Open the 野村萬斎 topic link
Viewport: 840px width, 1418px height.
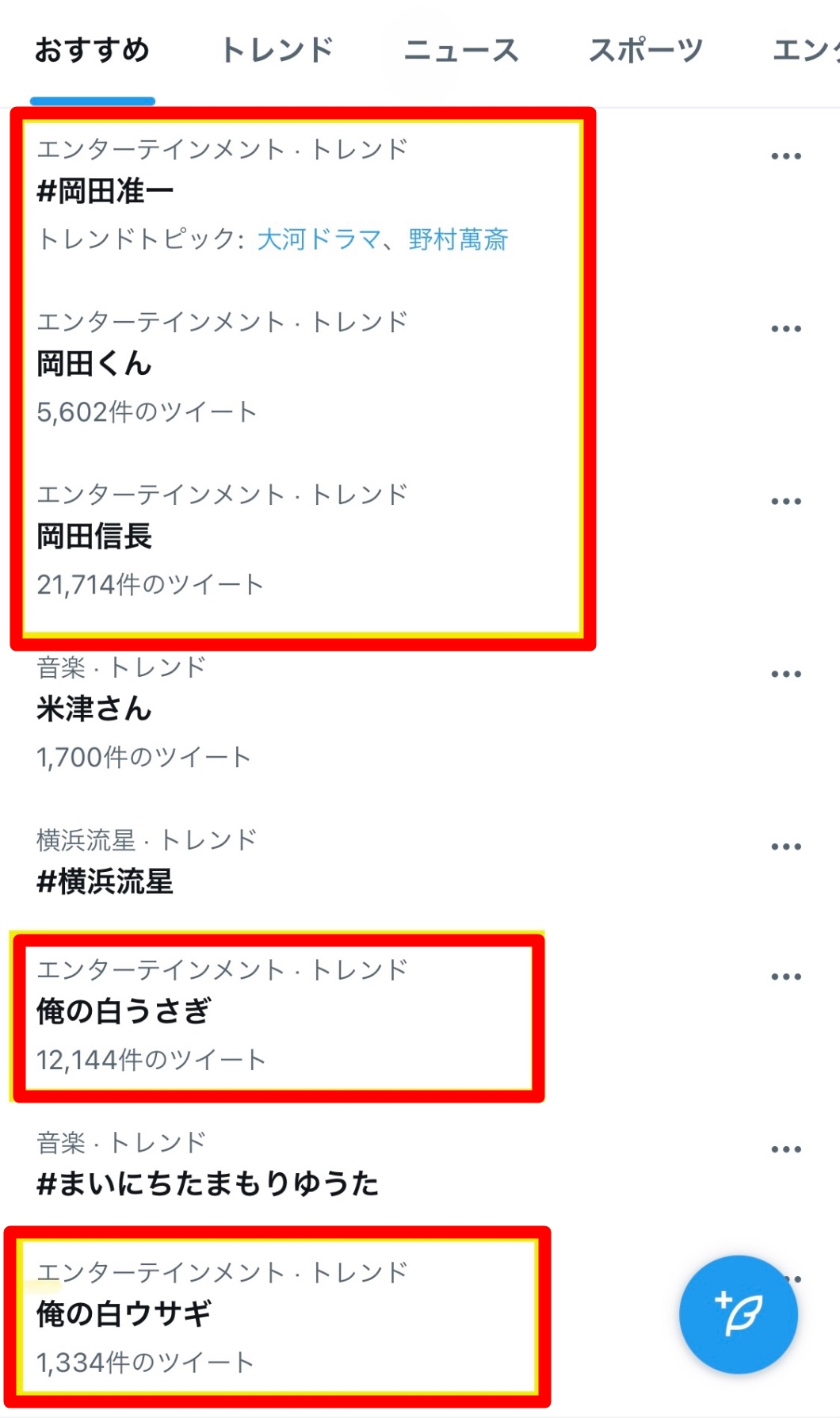[x=458, y=239]
